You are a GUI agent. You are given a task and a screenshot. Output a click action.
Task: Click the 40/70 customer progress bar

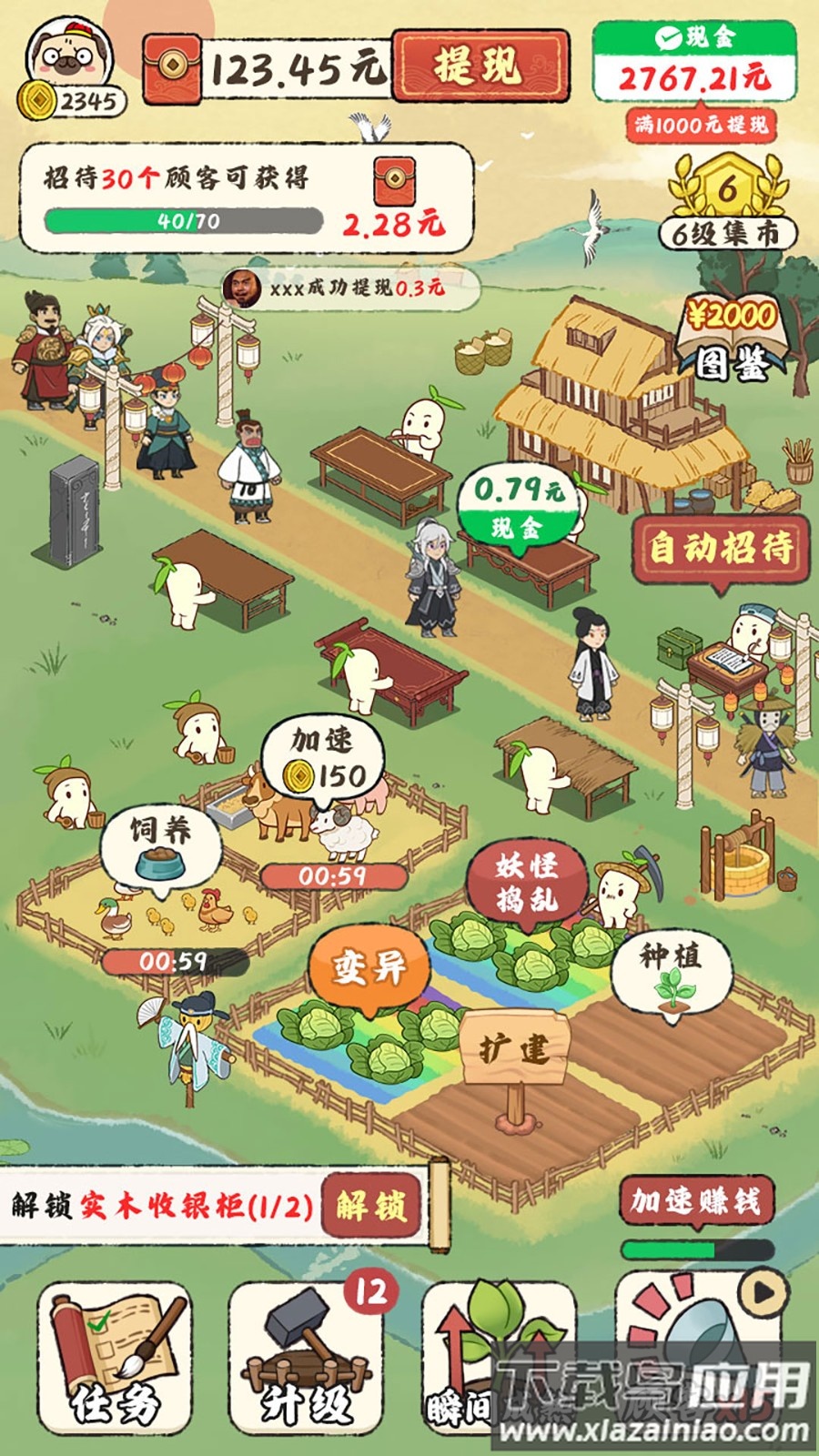pos(182,218)
